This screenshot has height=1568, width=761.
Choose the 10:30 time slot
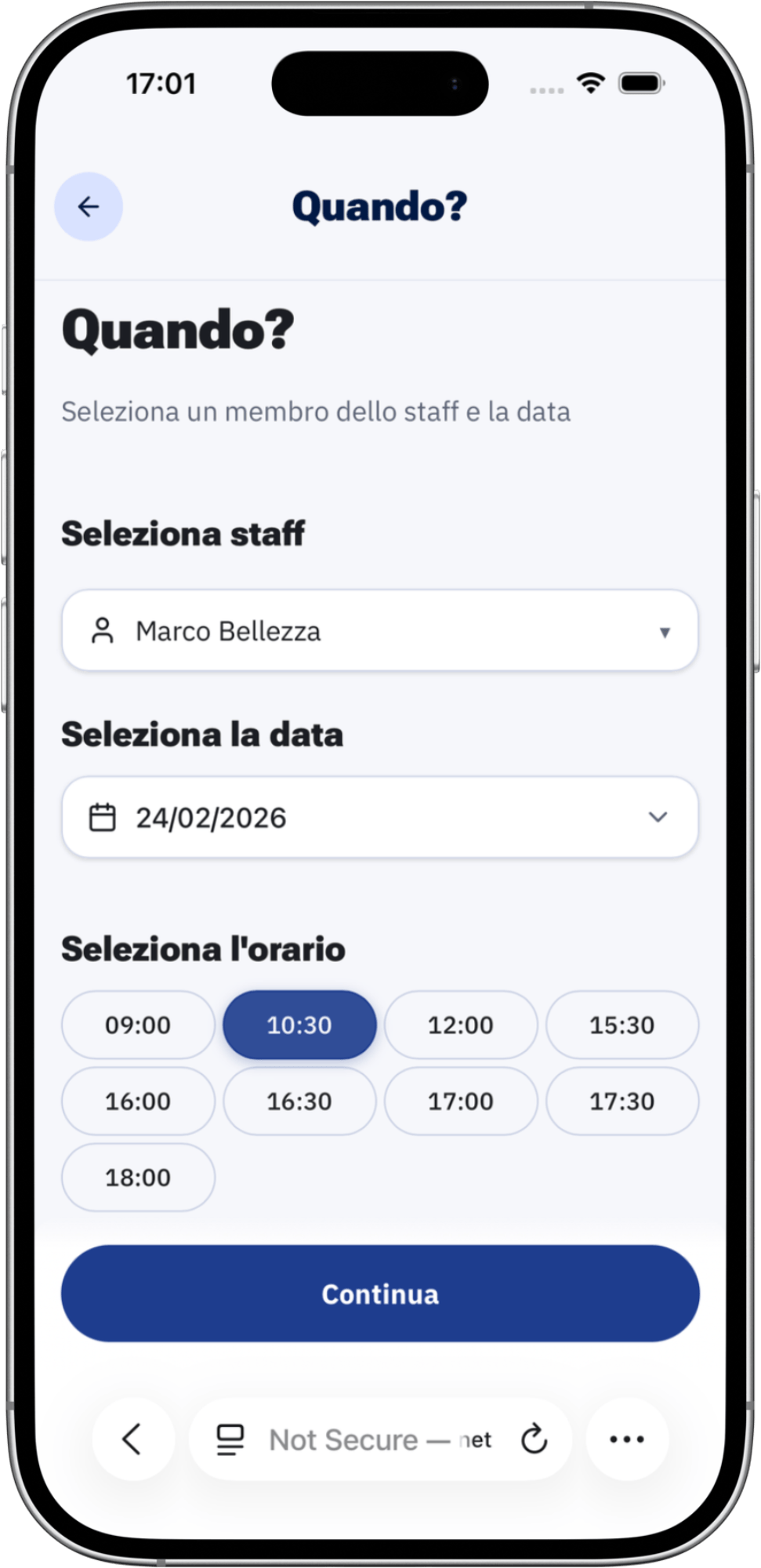coord(299,1025)
